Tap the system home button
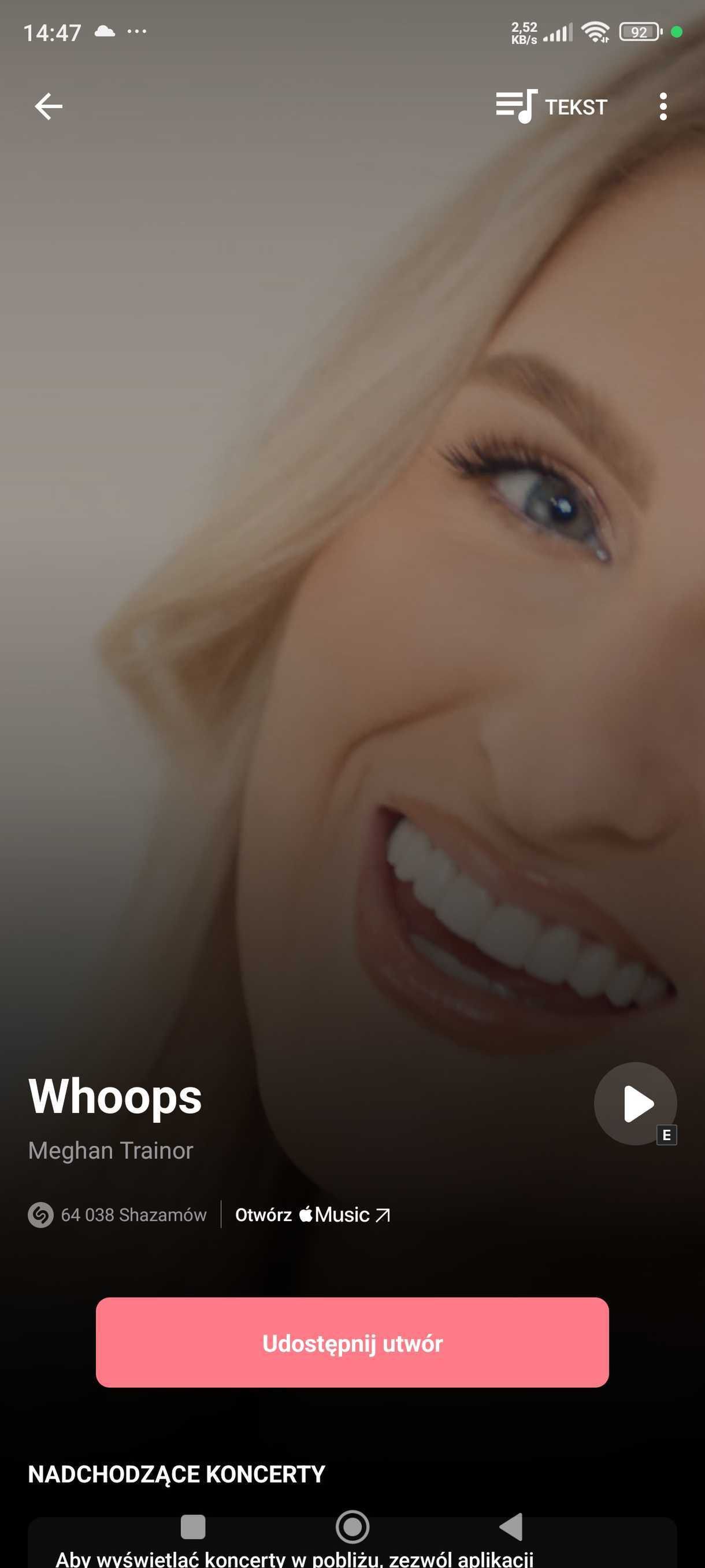The image size is (705, 1568). [352, 1526]
